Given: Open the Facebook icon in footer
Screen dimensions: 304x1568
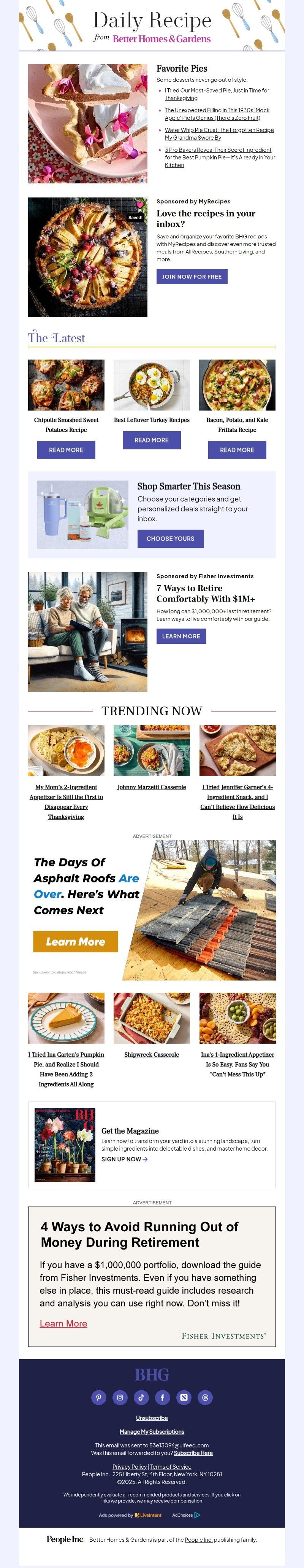Looking at the screenshot, I should [x=162, y=1398].
